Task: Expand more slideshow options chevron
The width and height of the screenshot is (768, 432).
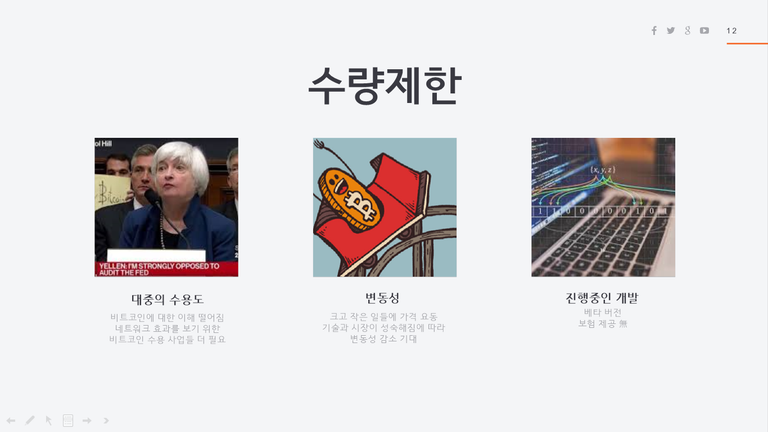Action: click(106, 421)
